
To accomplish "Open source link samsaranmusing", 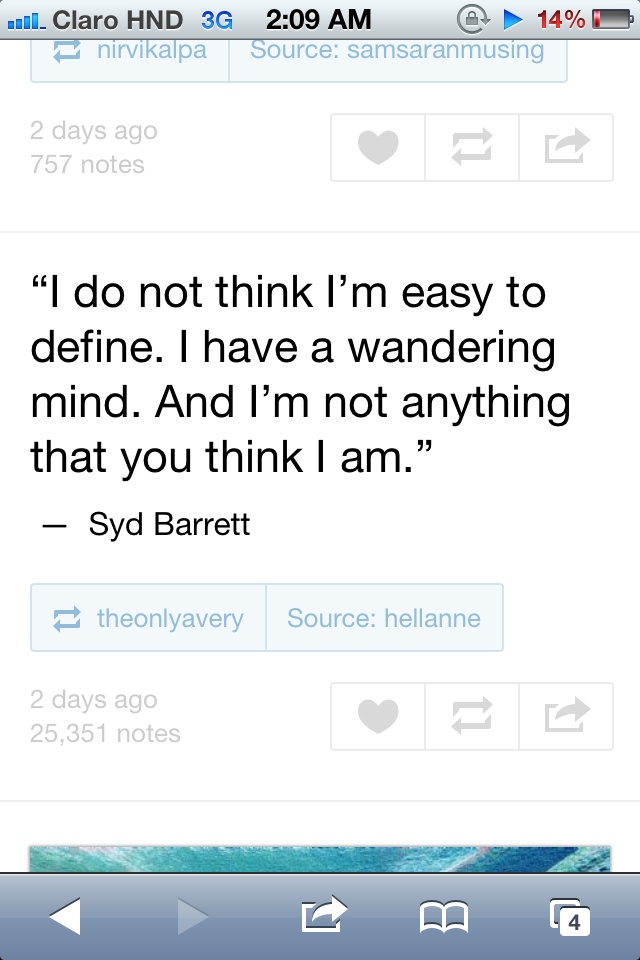I will tap(398, 50).
